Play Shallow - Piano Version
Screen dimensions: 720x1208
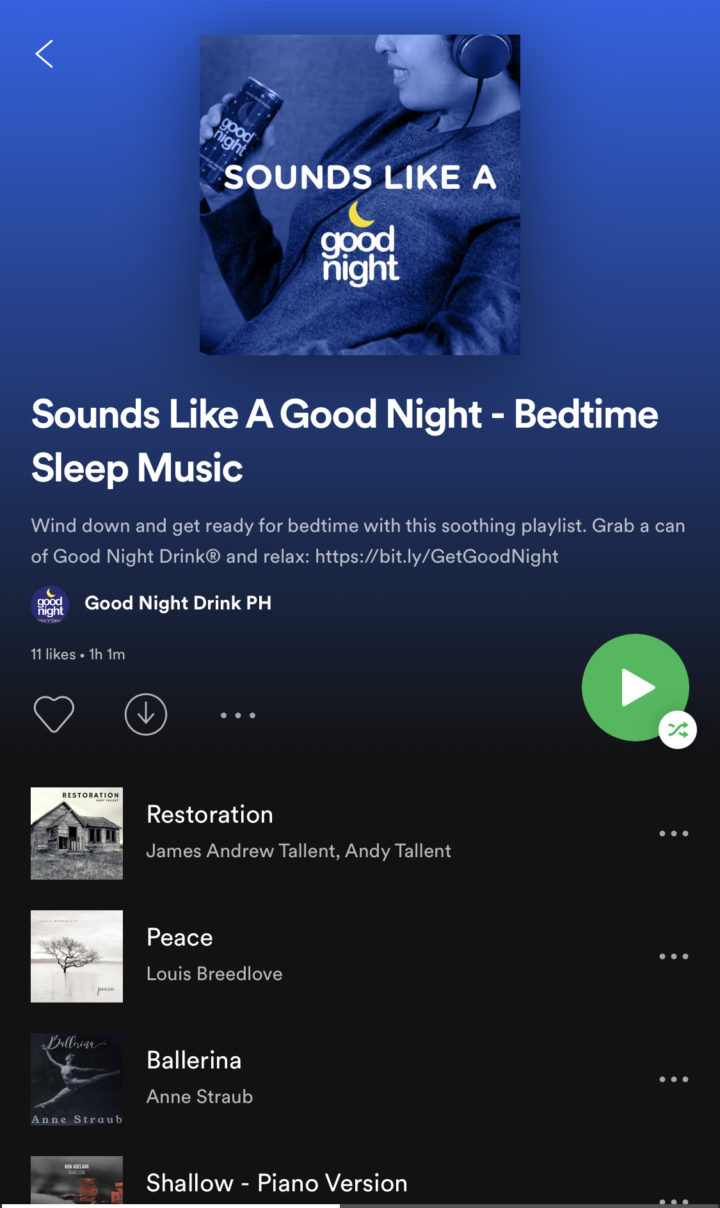pos(277,1183)
